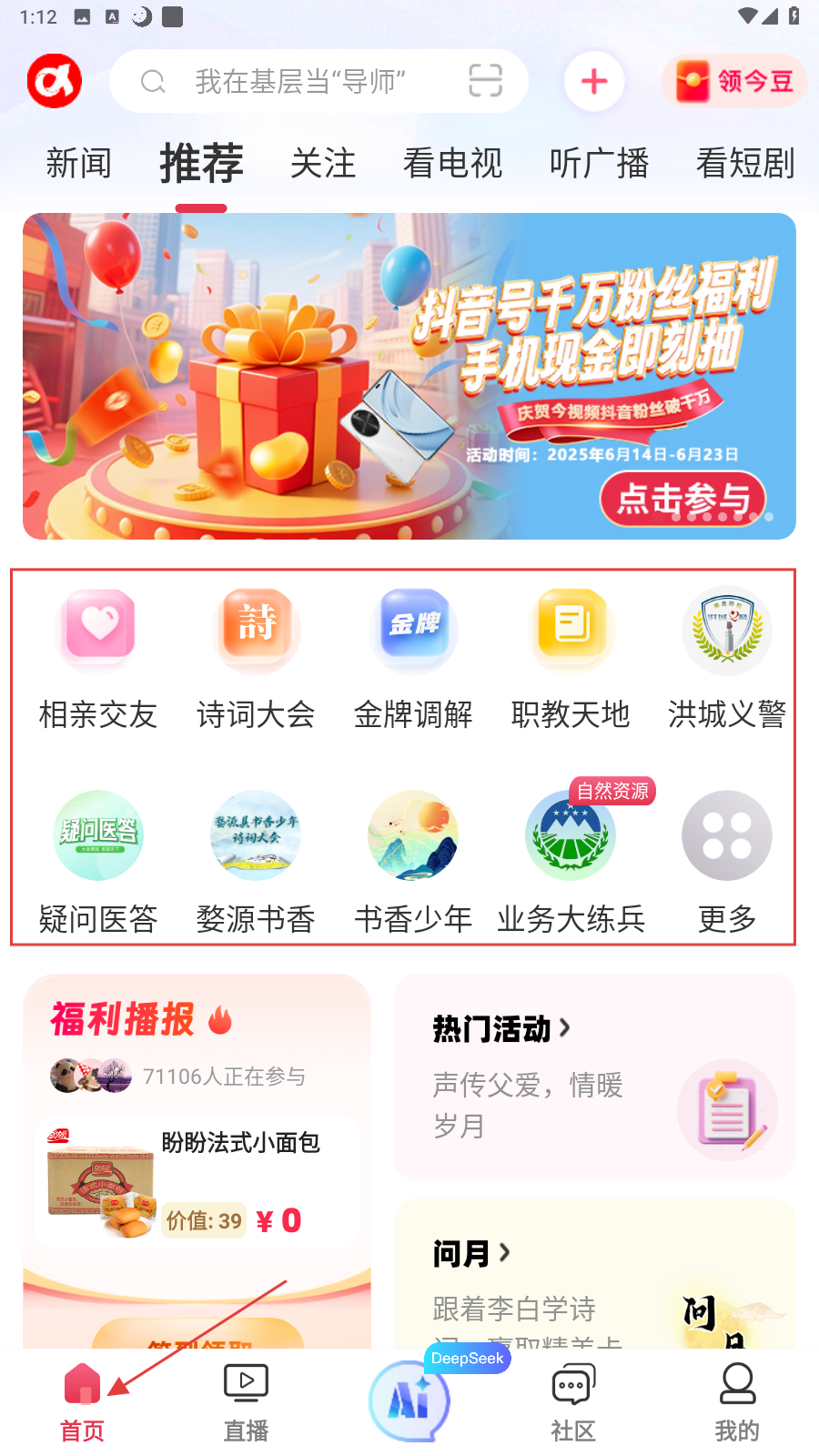The width and height of the screenshot is (819, 1456).
Task: Switch to the 新闻 tab
Action: [79, 164]
